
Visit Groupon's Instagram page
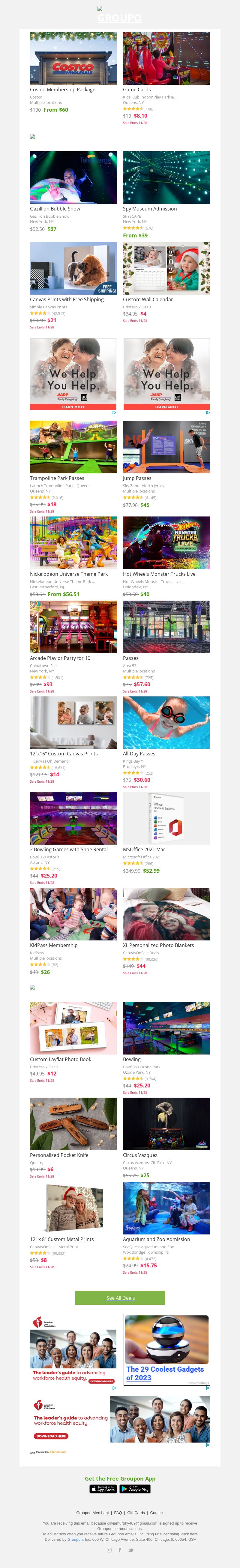point(109,1550)
